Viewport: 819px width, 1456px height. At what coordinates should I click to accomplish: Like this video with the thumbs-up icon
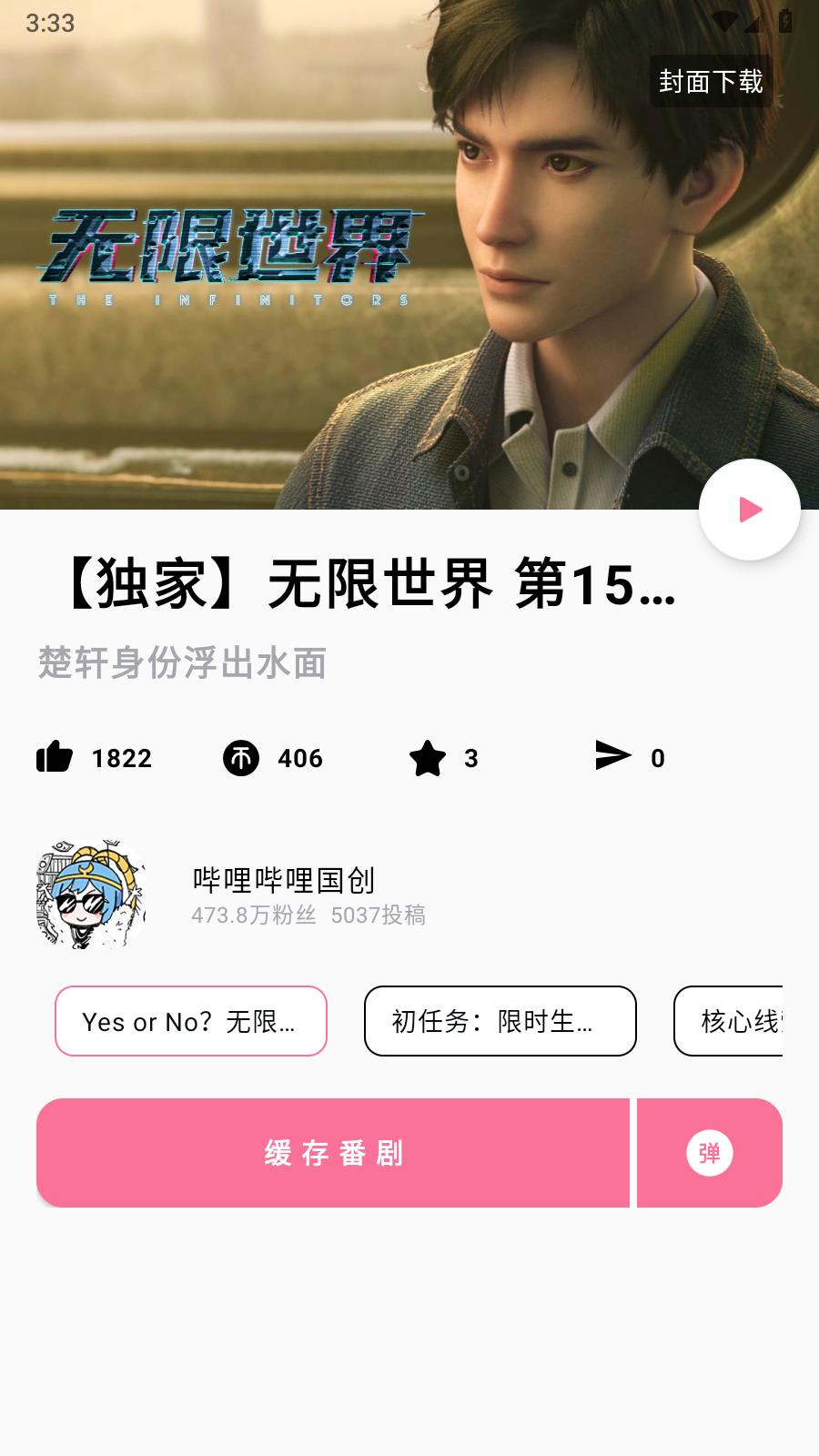click(55, 757)
